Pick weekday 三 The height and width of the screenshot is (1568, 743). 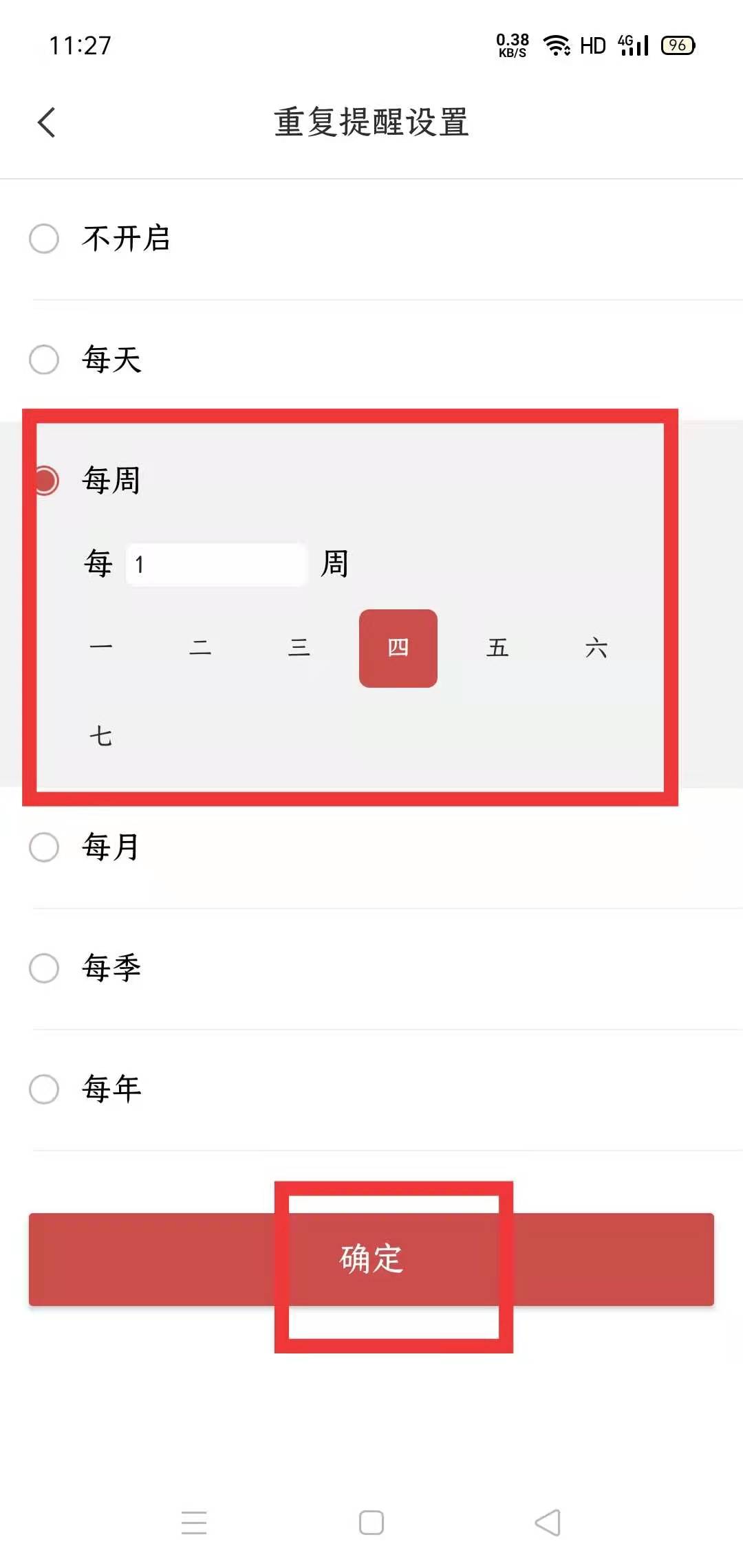(299, 648)
